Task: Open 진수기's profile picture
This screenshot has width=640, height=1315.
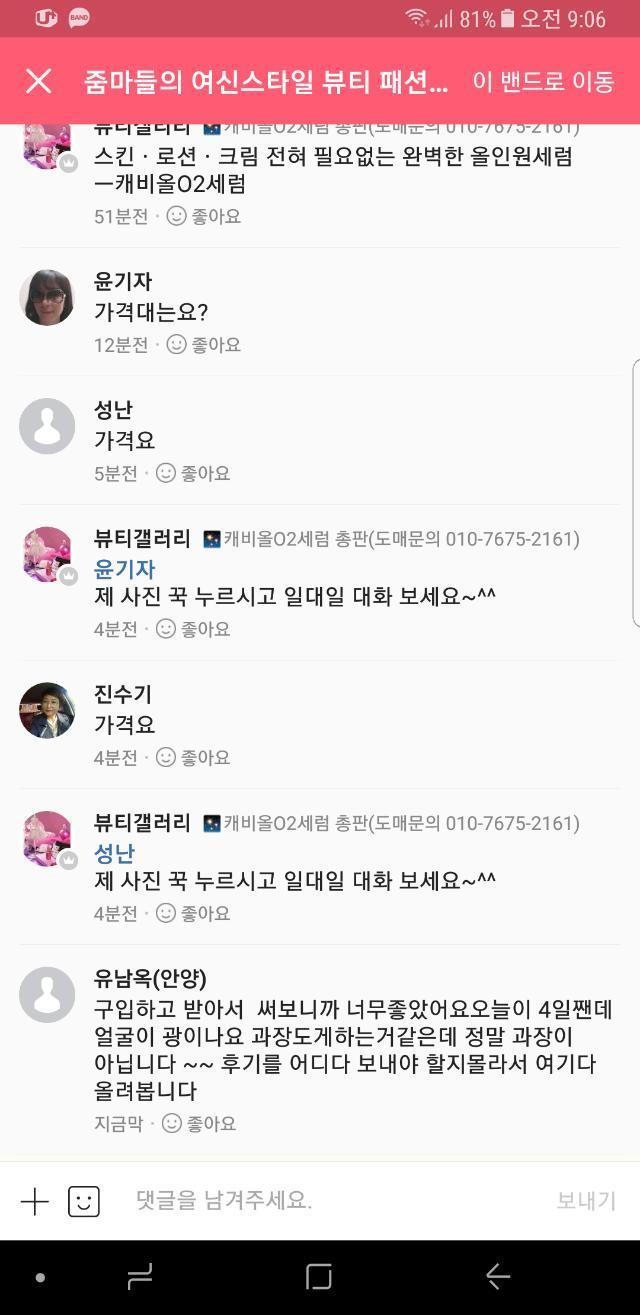Action: (x=47, y=710)
